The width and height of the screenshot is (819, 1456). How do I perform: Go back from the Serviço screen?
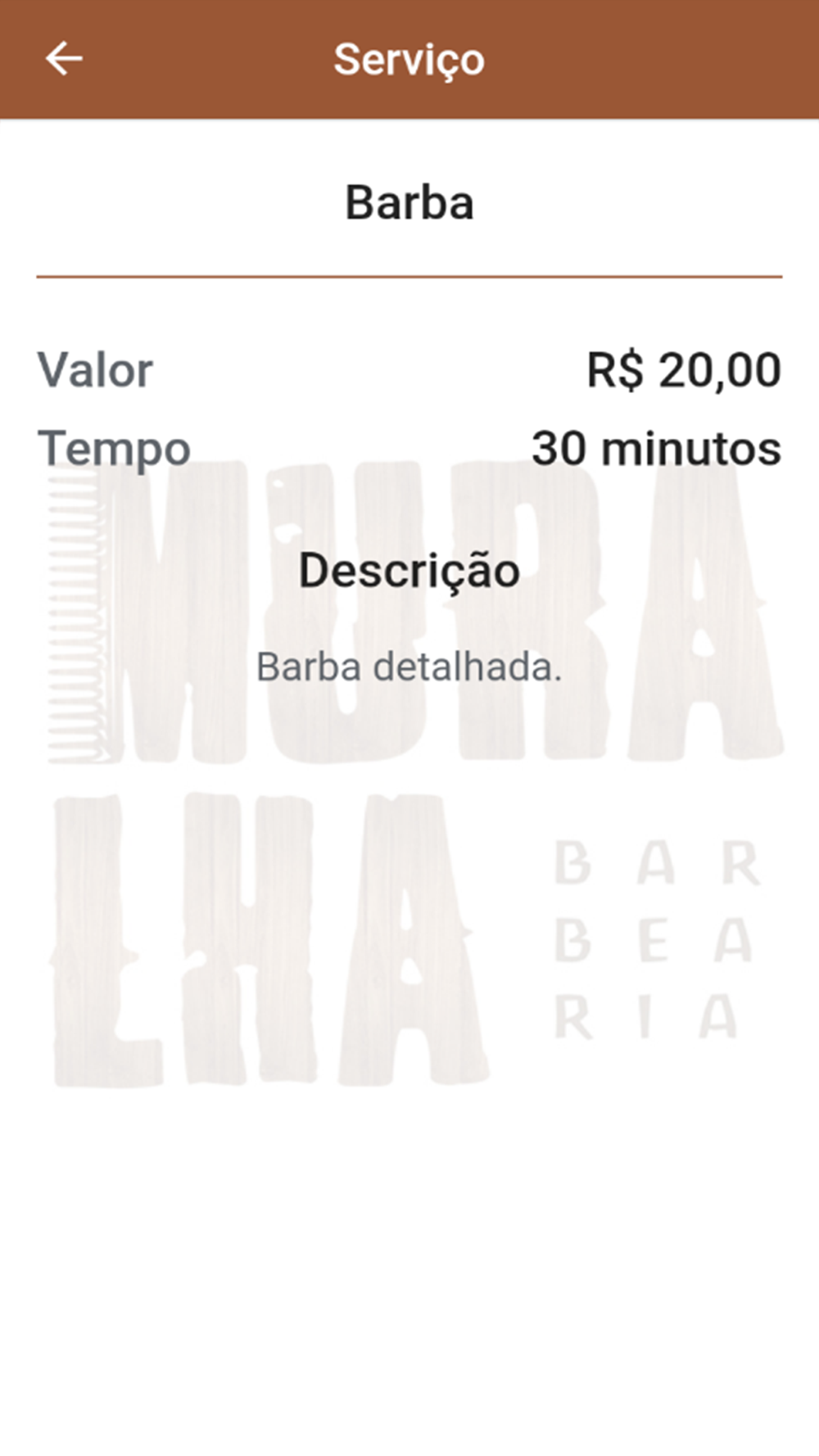click(64, 59)
